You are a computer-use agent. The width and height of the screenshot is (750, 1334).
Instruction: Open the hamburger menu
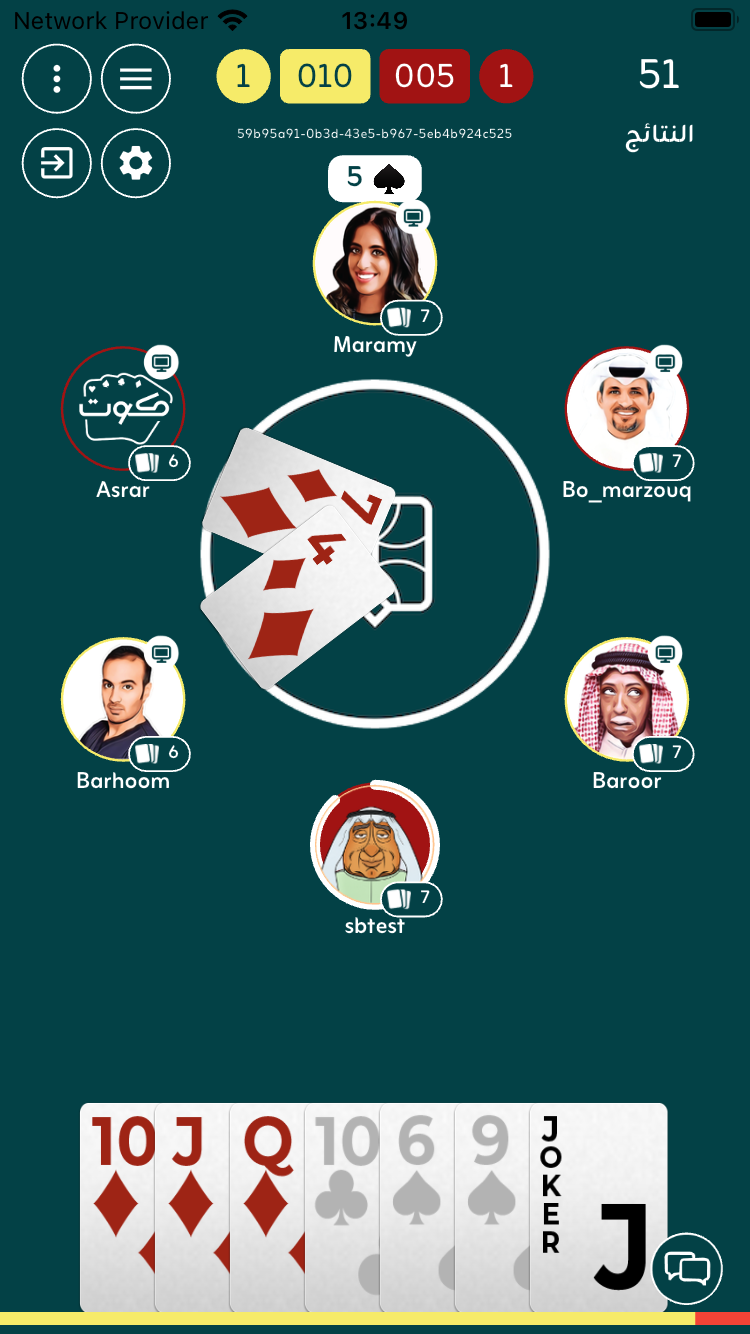point(136,78)
